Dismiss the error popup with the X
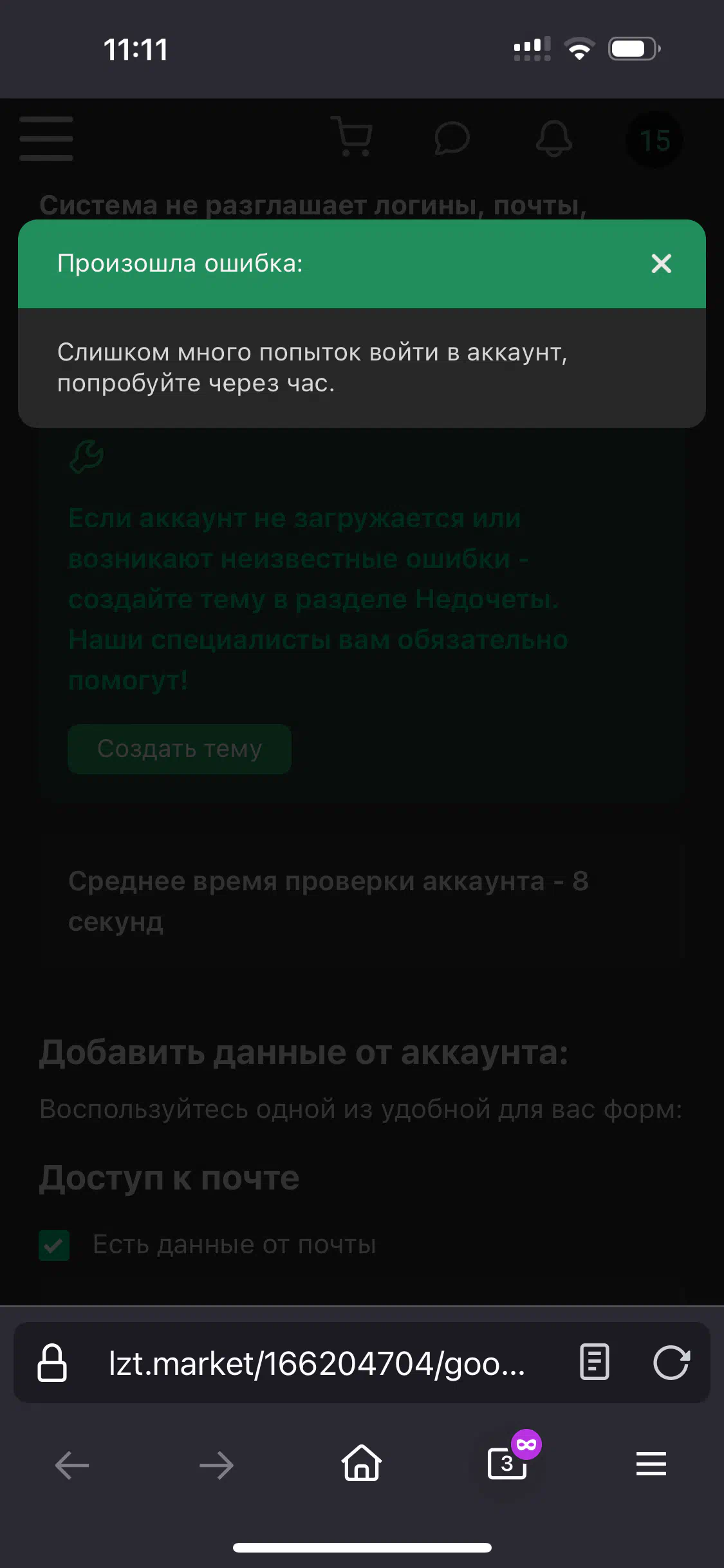The height and width of the screenshot is (1568, 724). click(661, 263)
